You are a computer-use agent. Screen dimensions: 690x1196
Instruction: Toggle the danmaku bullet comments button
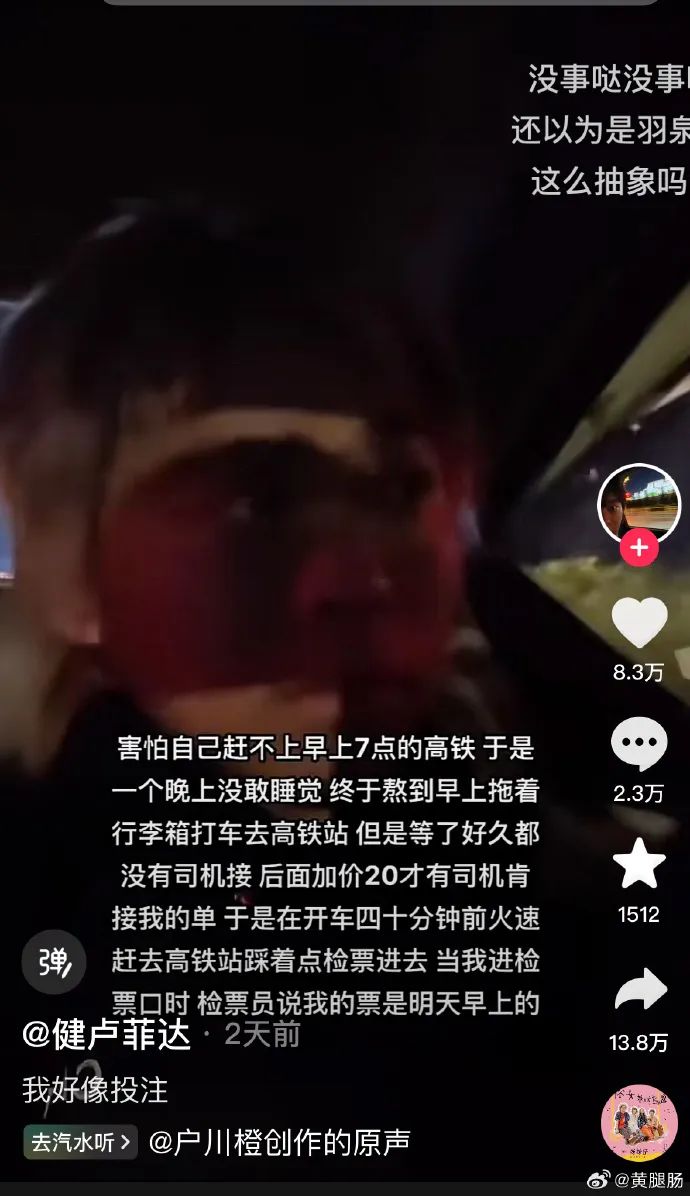(54, 963)
